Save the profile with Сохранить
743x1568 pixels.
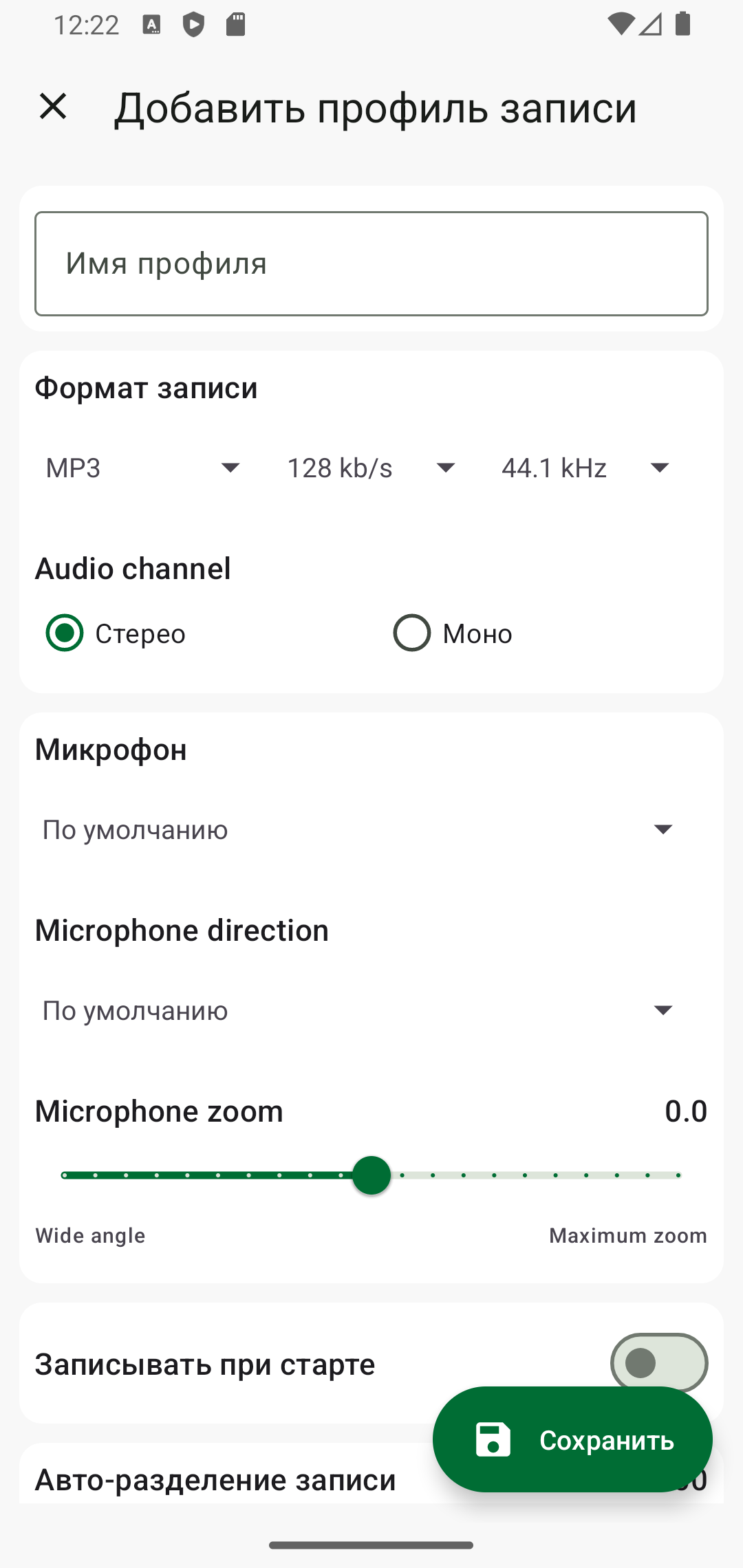point(572,1439)
